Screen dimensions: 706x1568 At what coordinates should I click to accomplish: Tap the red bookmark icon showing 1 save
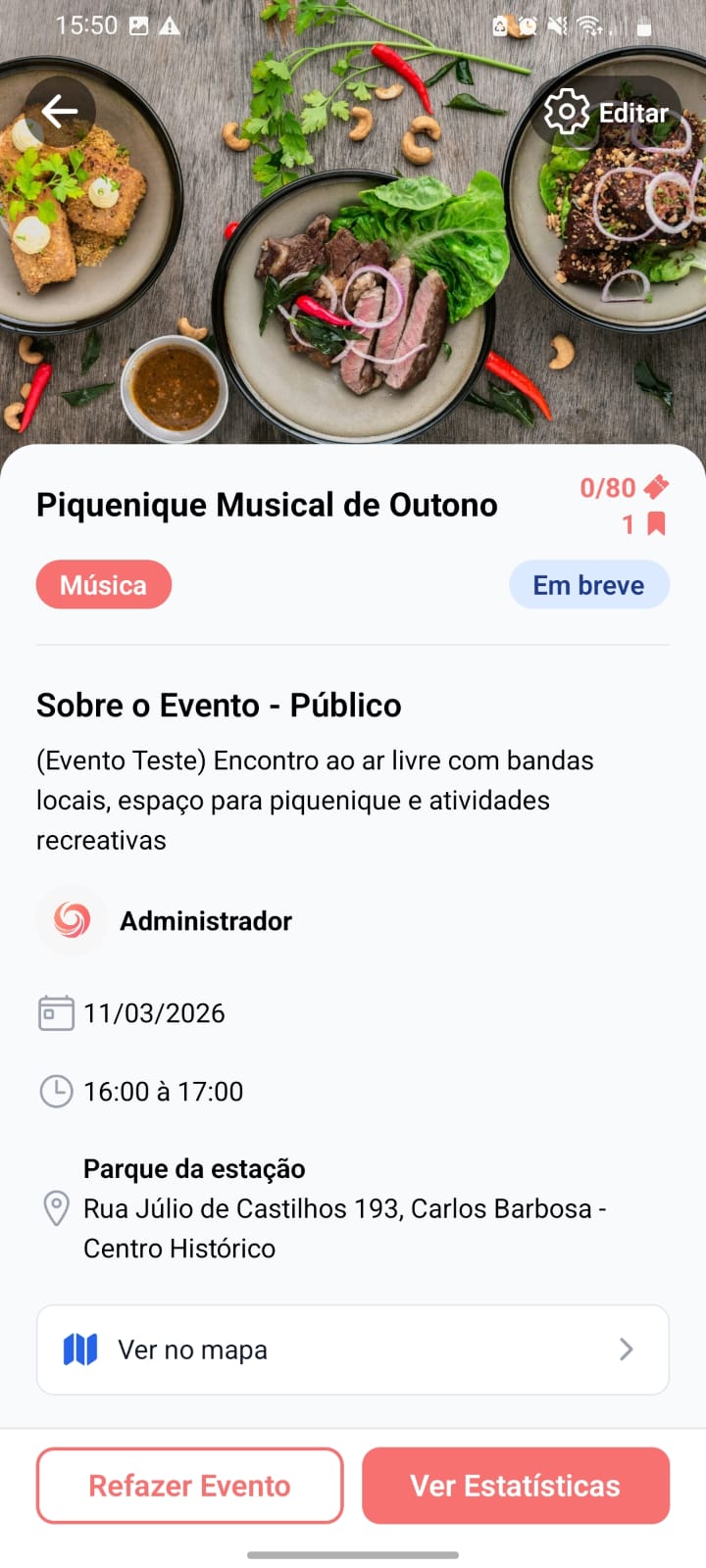pyautogui.click(x=654, y=525)
